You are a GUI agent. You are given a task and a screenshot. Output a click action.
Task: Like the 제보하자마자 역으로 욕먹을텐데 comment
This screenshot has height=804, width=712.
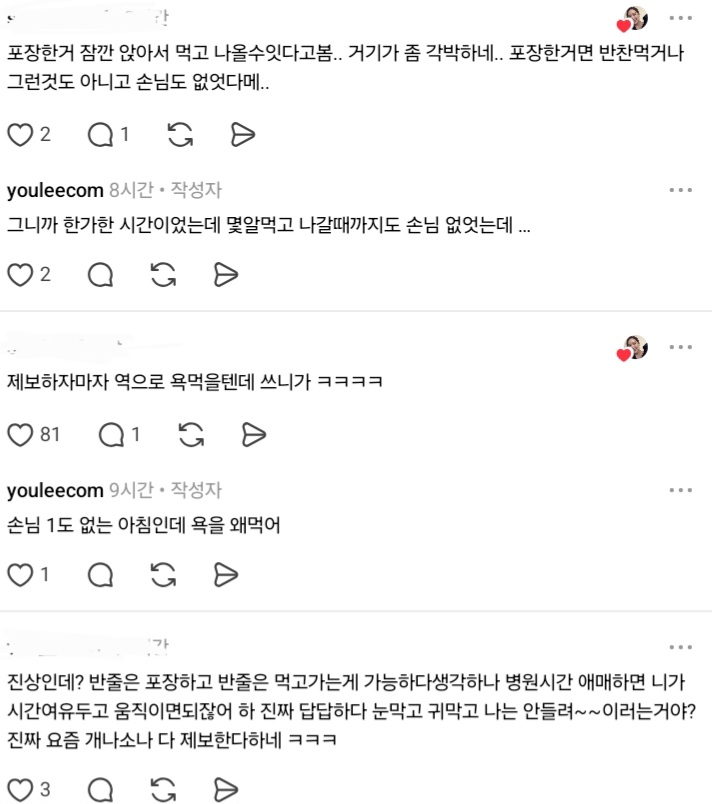coord(19,434)
